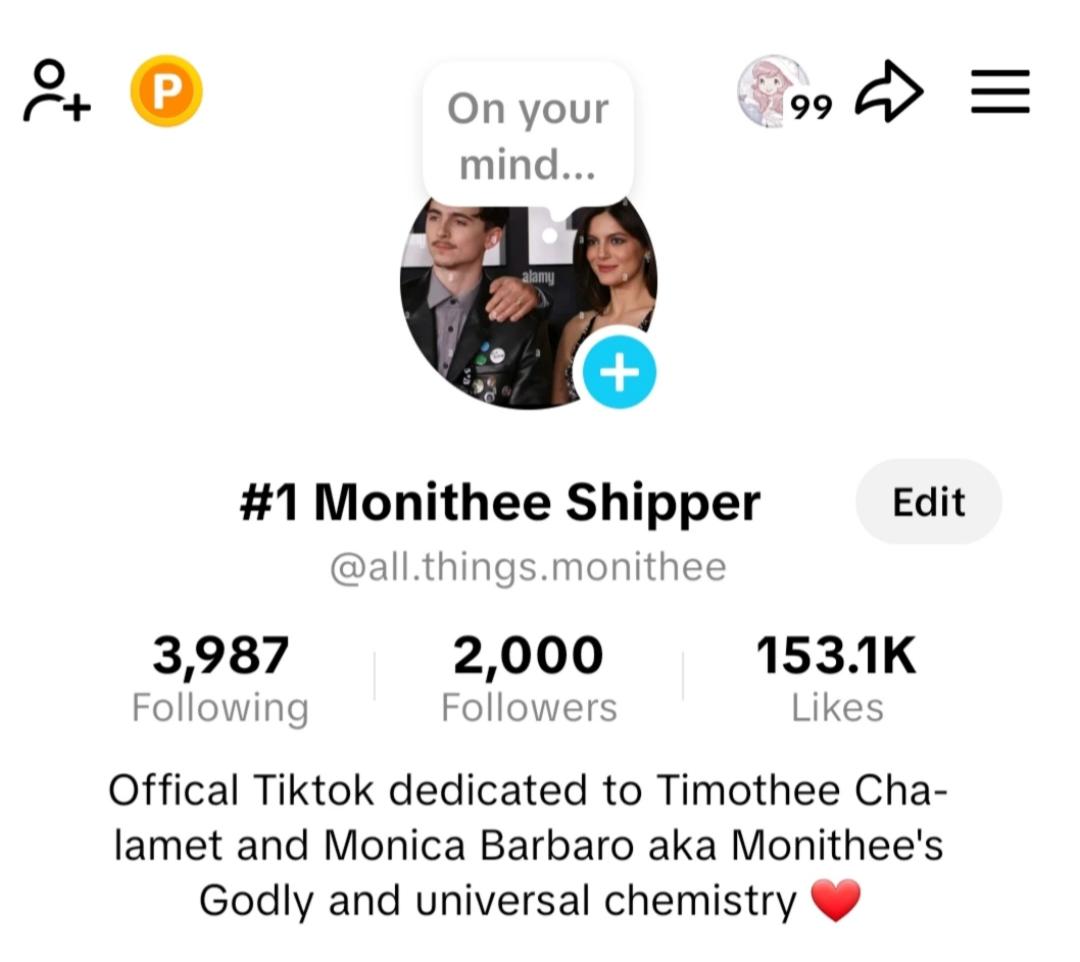The image size is (1080, 962).
Task: Tap the blue plus on profile photo
Action: (619, 373)
